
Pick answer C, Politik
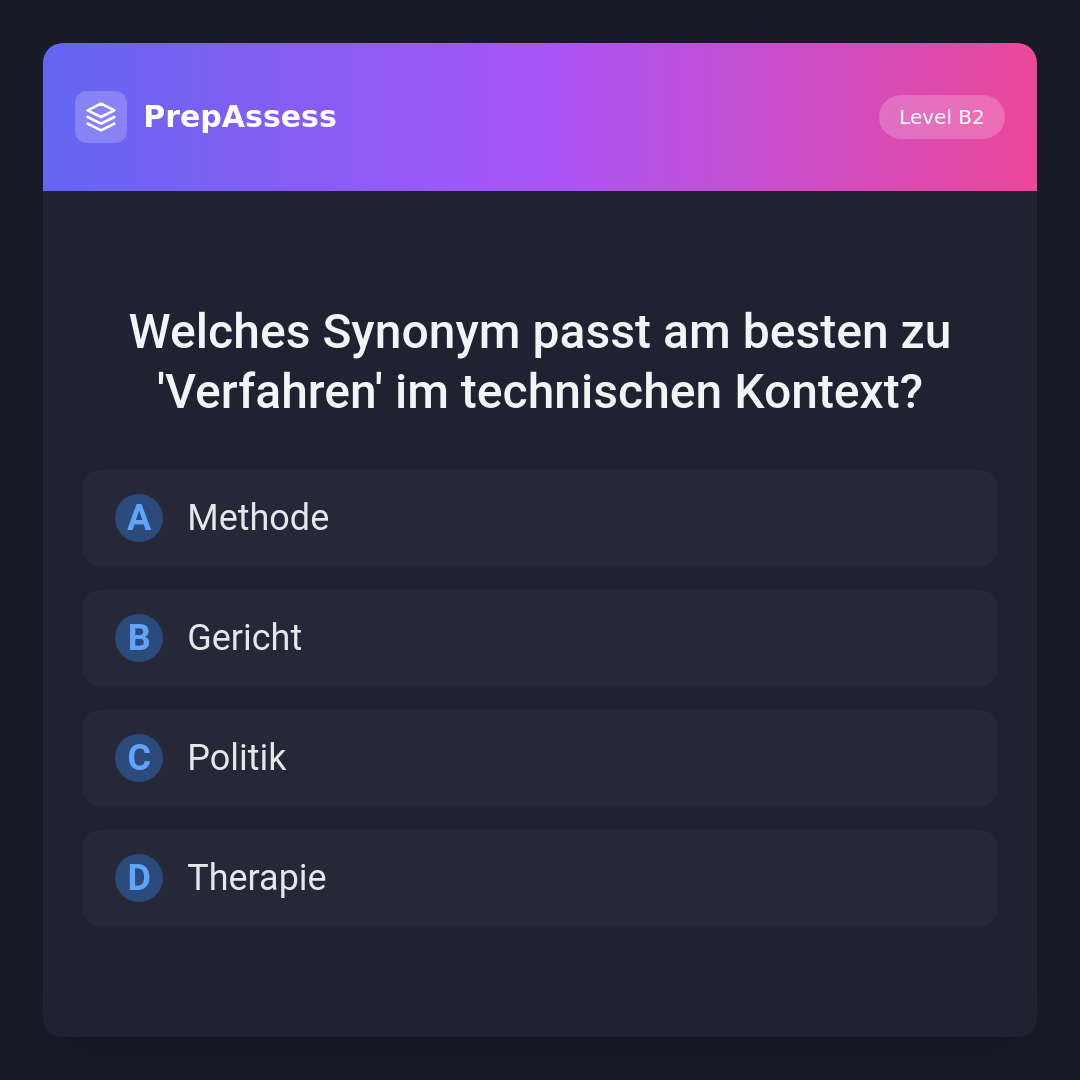pyautogui.click(x=540, y=758)
